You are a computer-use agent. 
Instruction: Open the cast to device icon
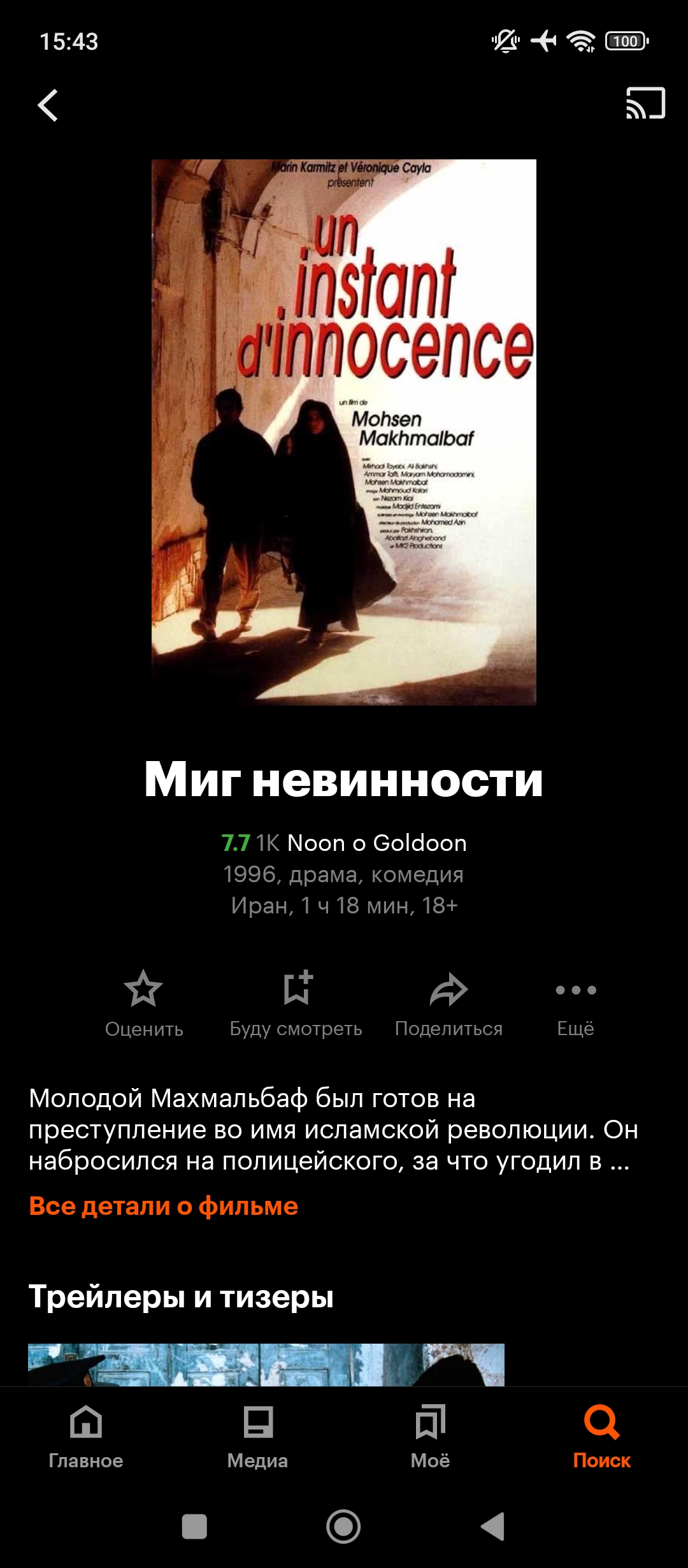click(645, 104)
